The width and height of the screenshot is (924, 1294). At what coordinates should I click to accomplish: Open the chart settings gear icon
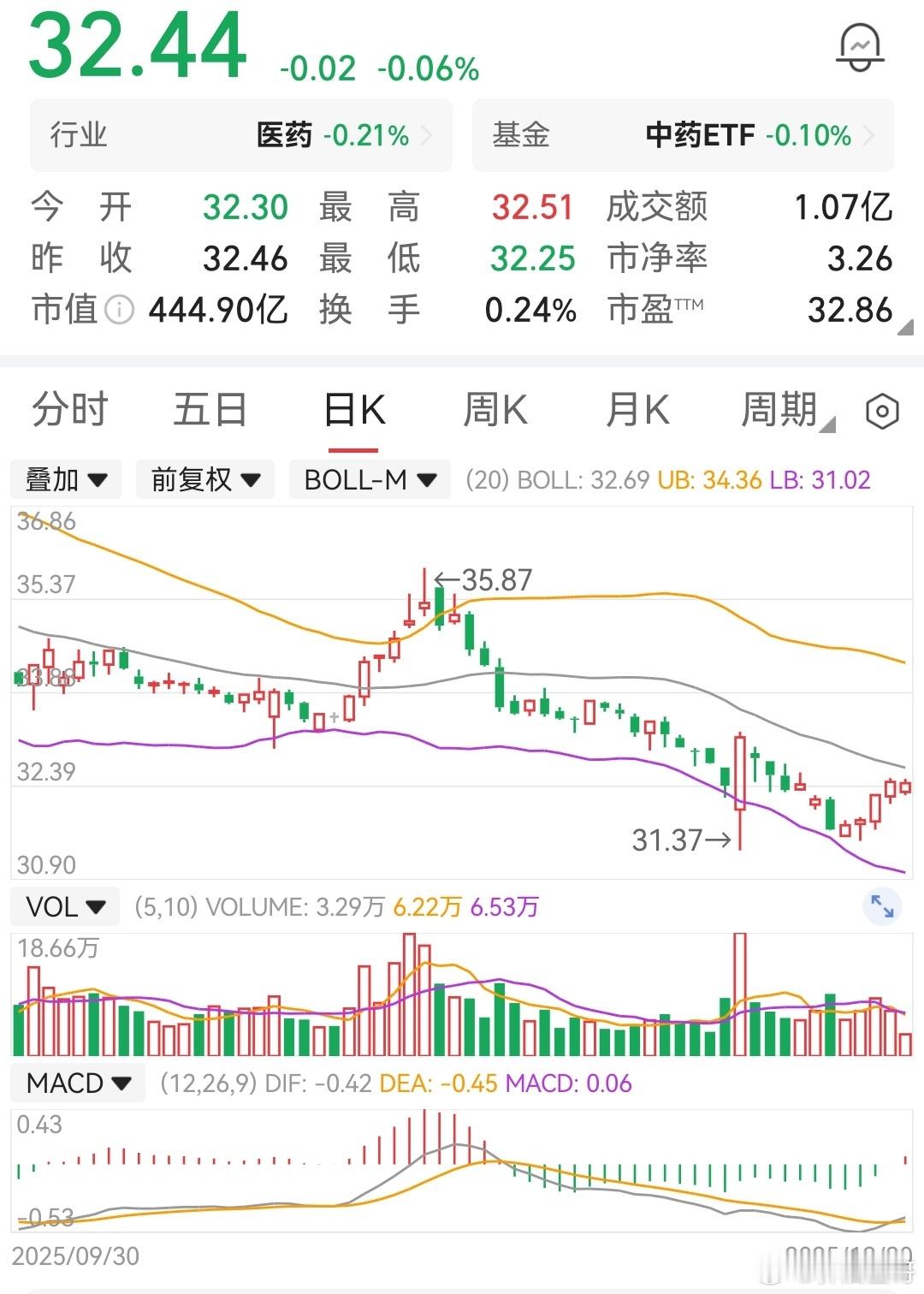(884, 412)
